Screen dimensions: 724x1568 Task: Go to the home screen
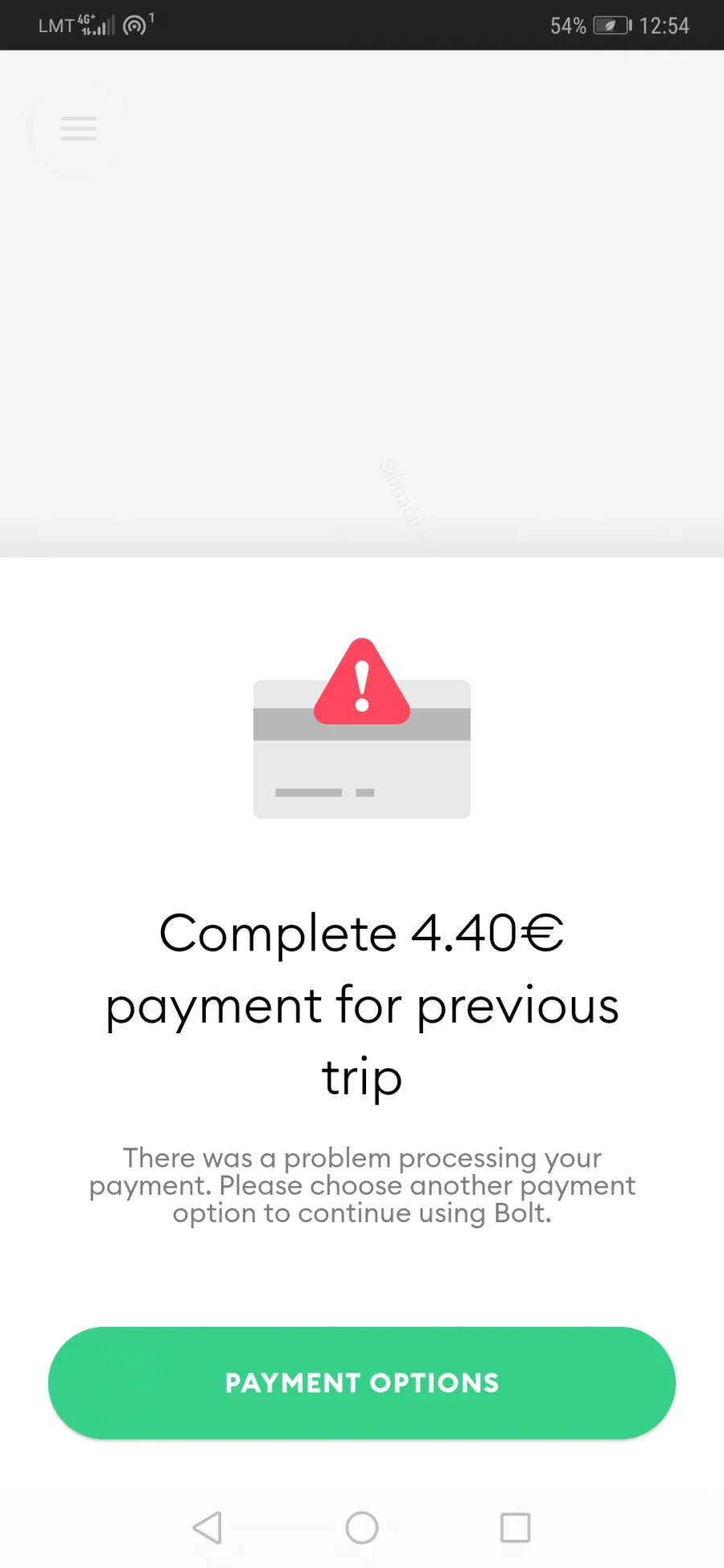point(362,1528)
